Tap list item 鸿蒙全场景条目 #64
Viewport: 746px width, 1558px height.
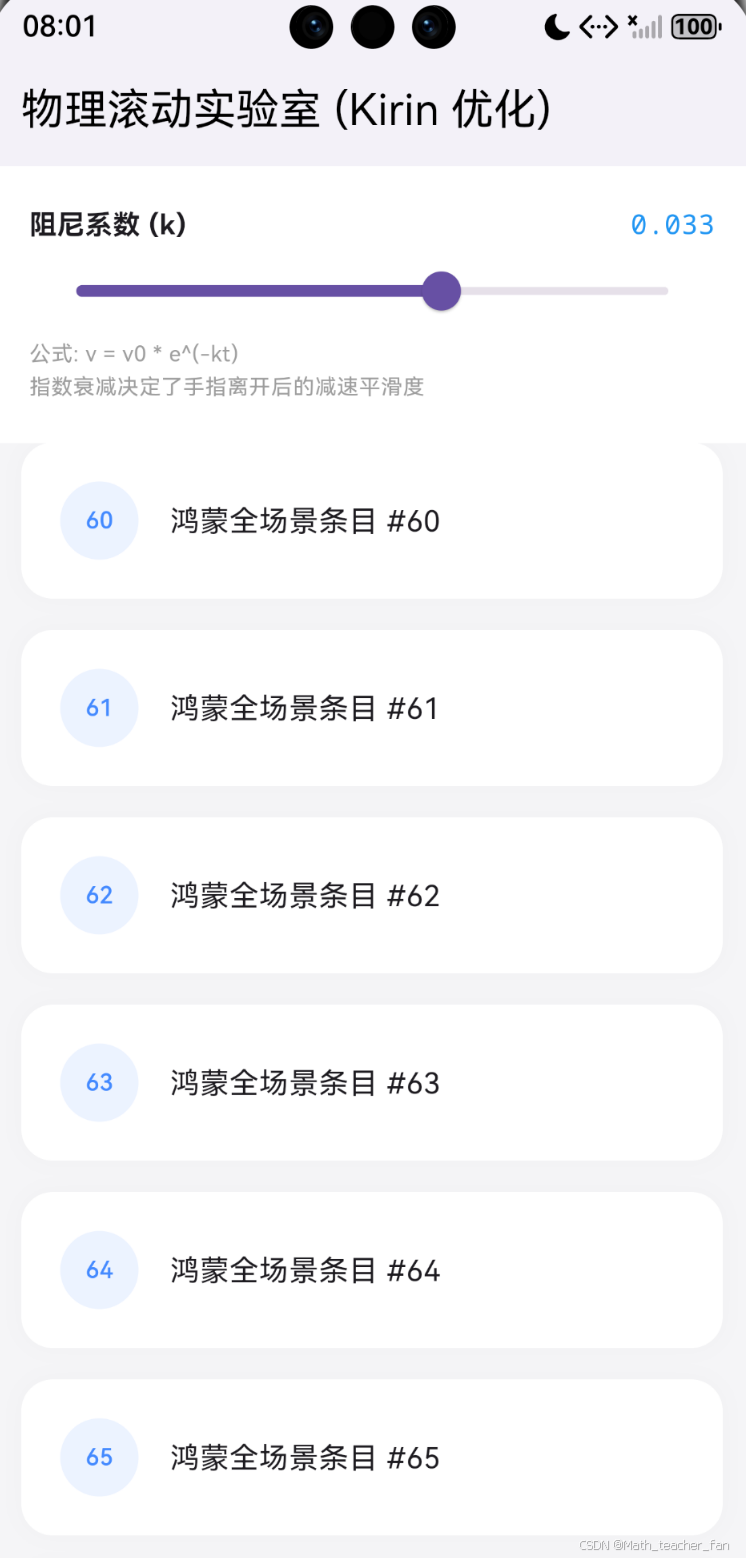pyautogui.click(x=372, y=1270)
